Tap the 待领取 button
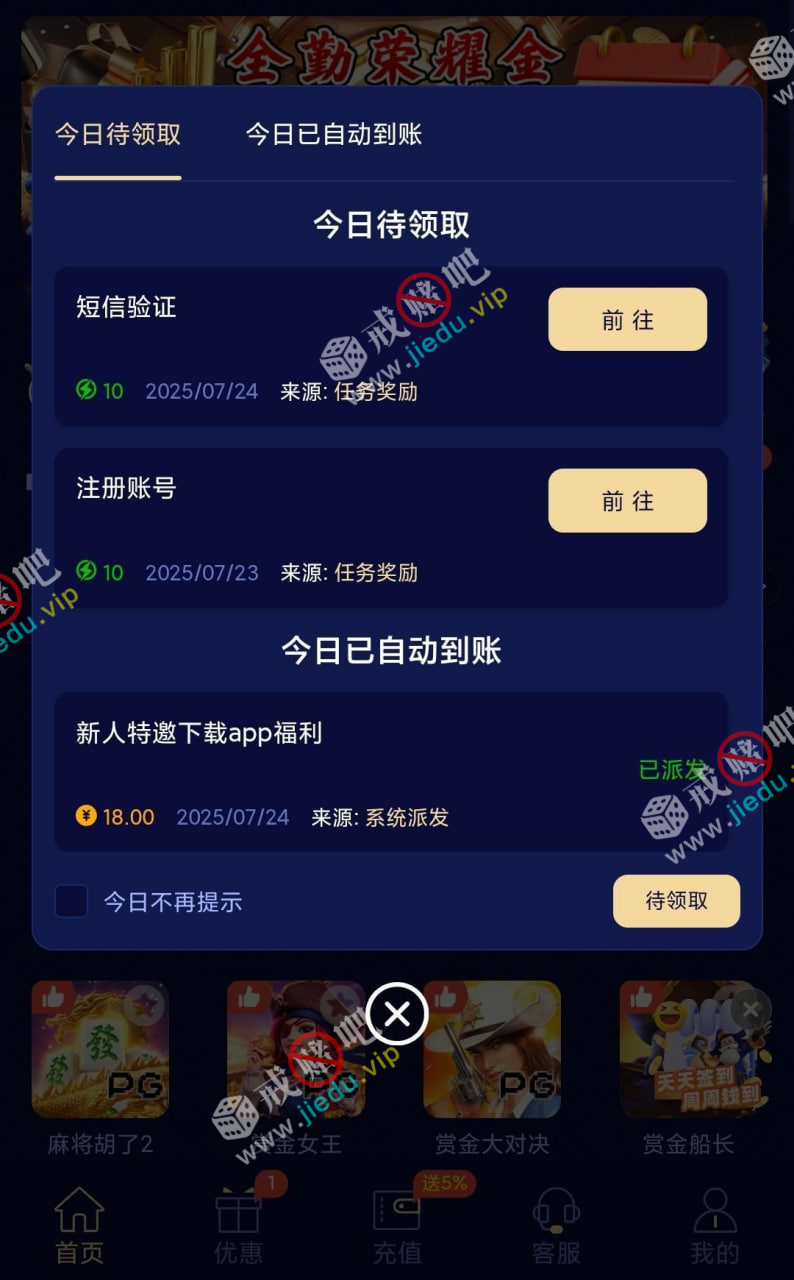The width and height of the screenshot is (794, 1280). pos(676,901)
